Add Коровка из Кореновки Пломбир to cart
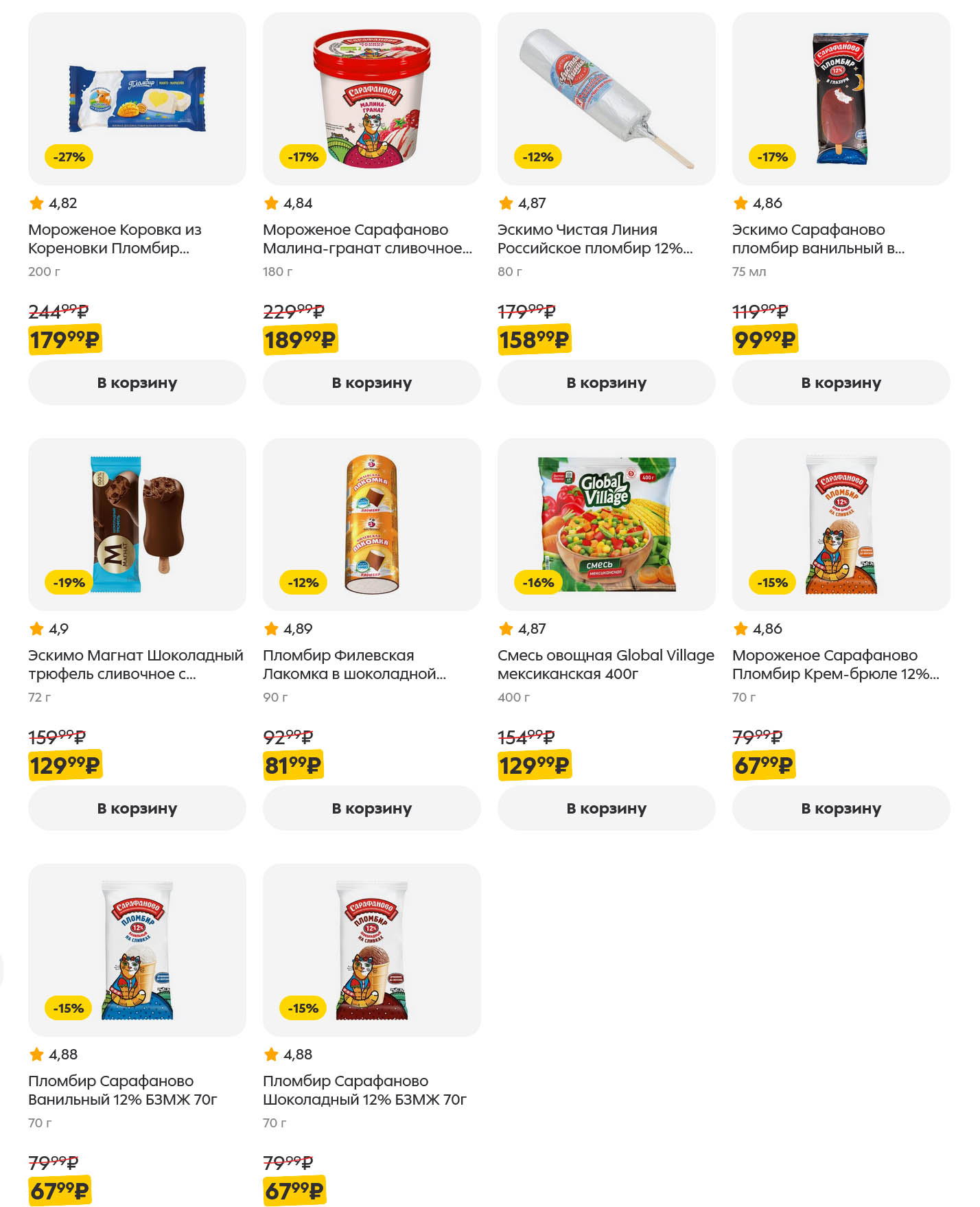980x1207 pixels. [137, 382]
